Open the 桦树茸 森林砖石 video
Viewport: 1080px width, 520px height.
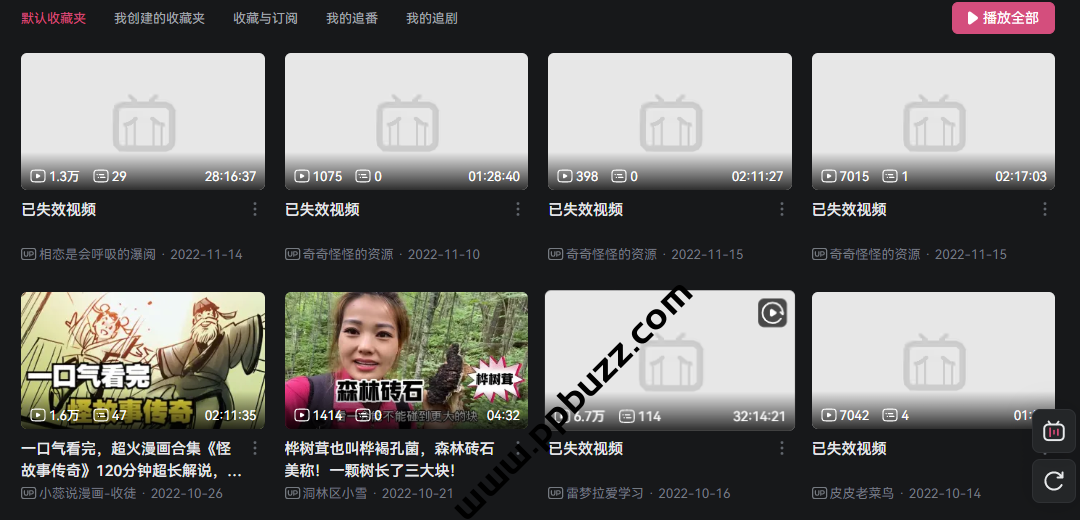pos(406,361)
